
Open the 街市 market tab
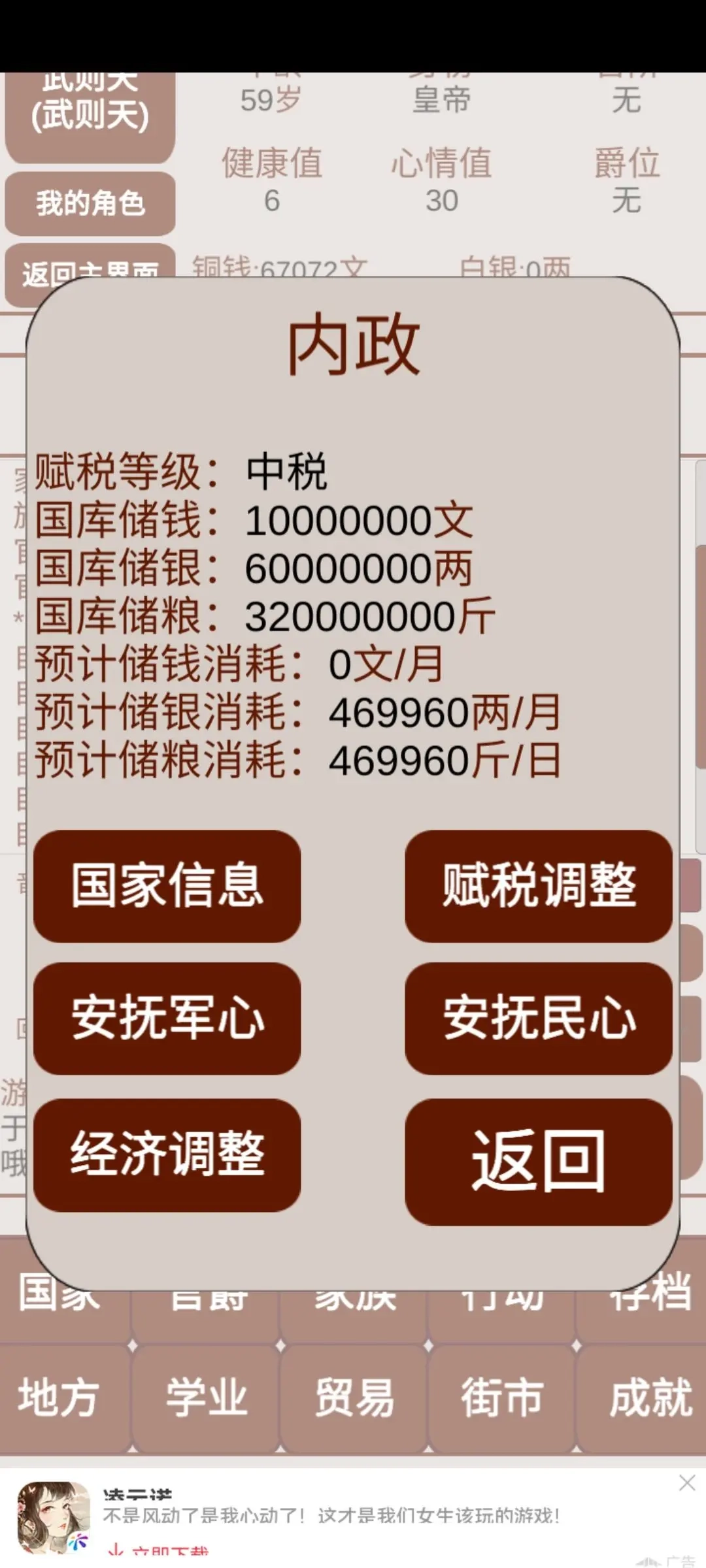tap(502, 1398)
